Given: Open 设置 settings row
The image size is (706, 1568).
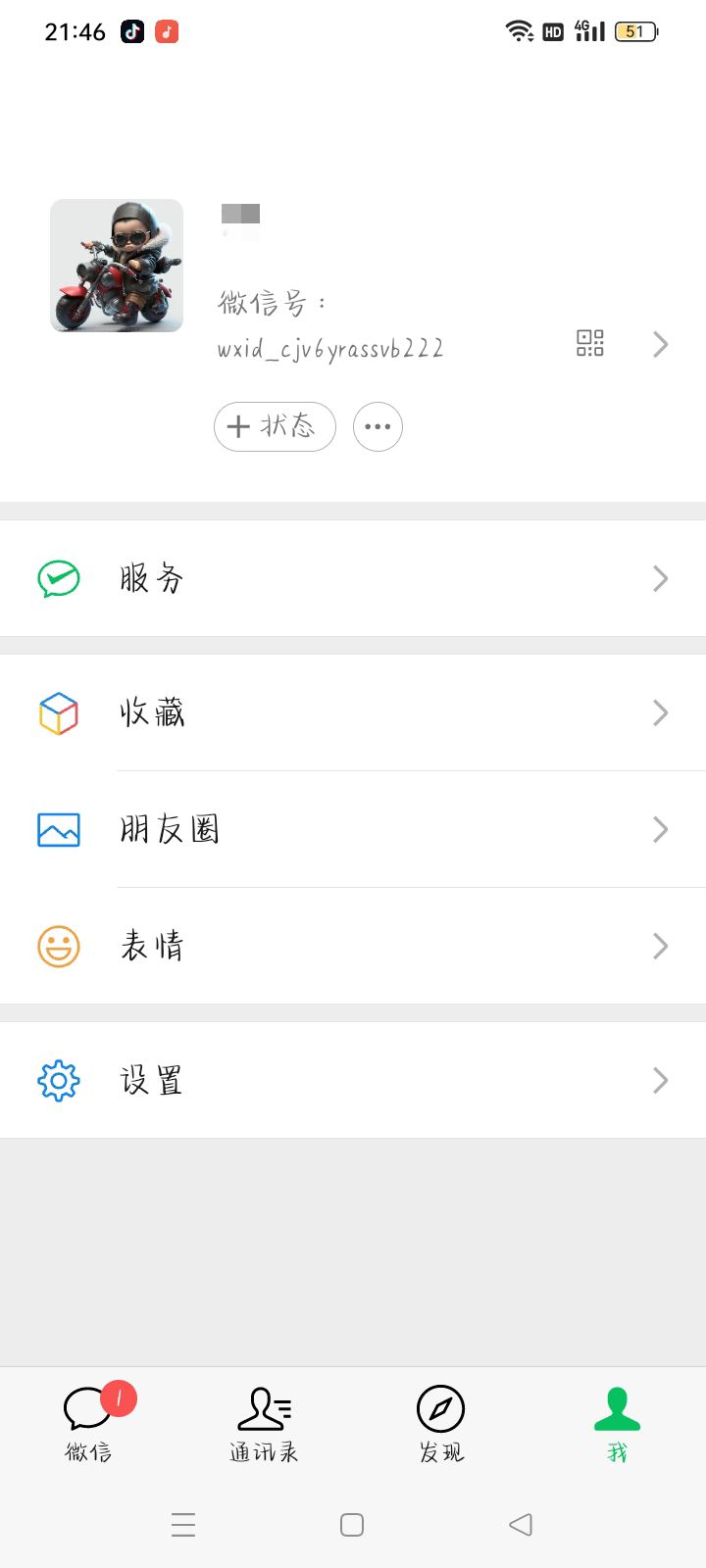Looking at the screenshot, I should point(353,1080).
